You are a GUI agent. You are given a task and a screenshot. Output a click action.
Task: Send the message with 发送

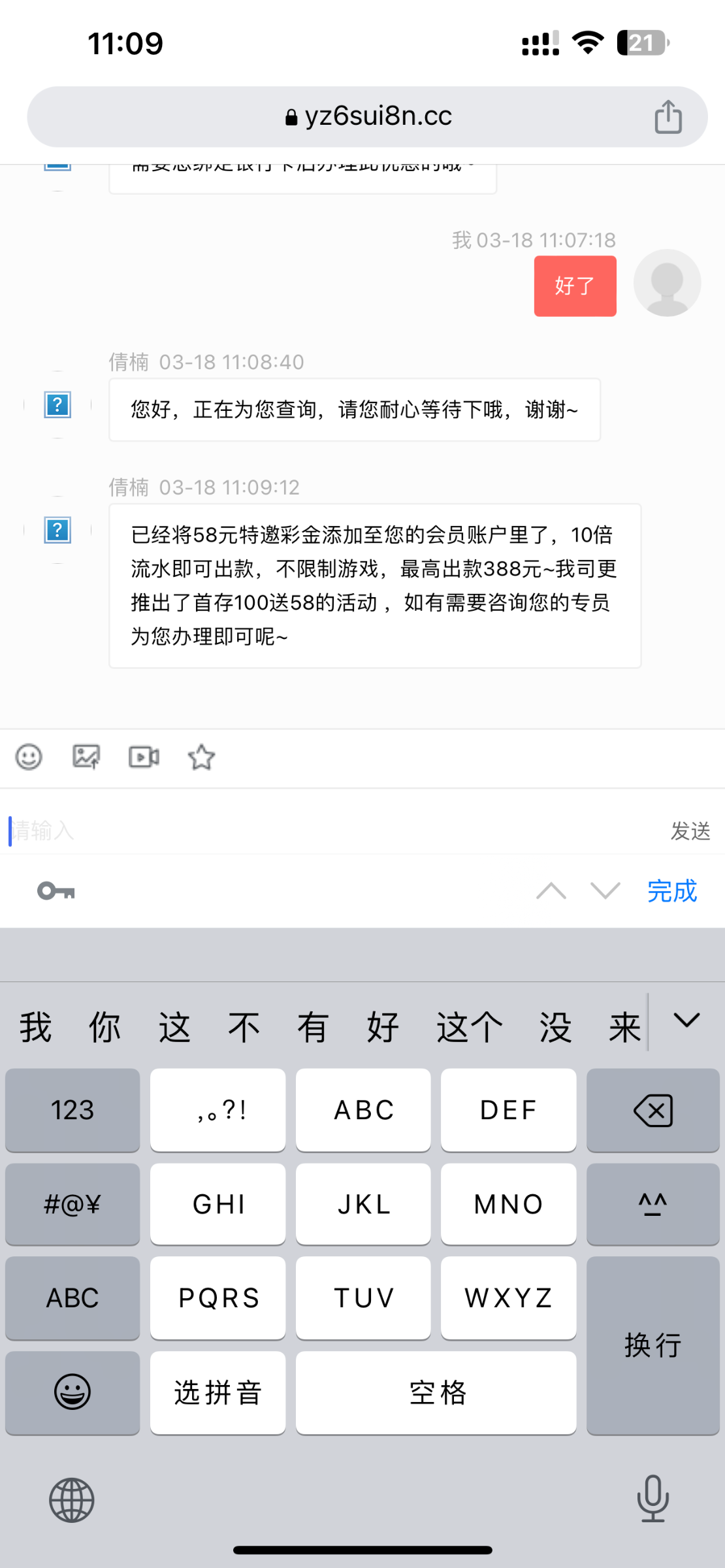click(690, 831)
